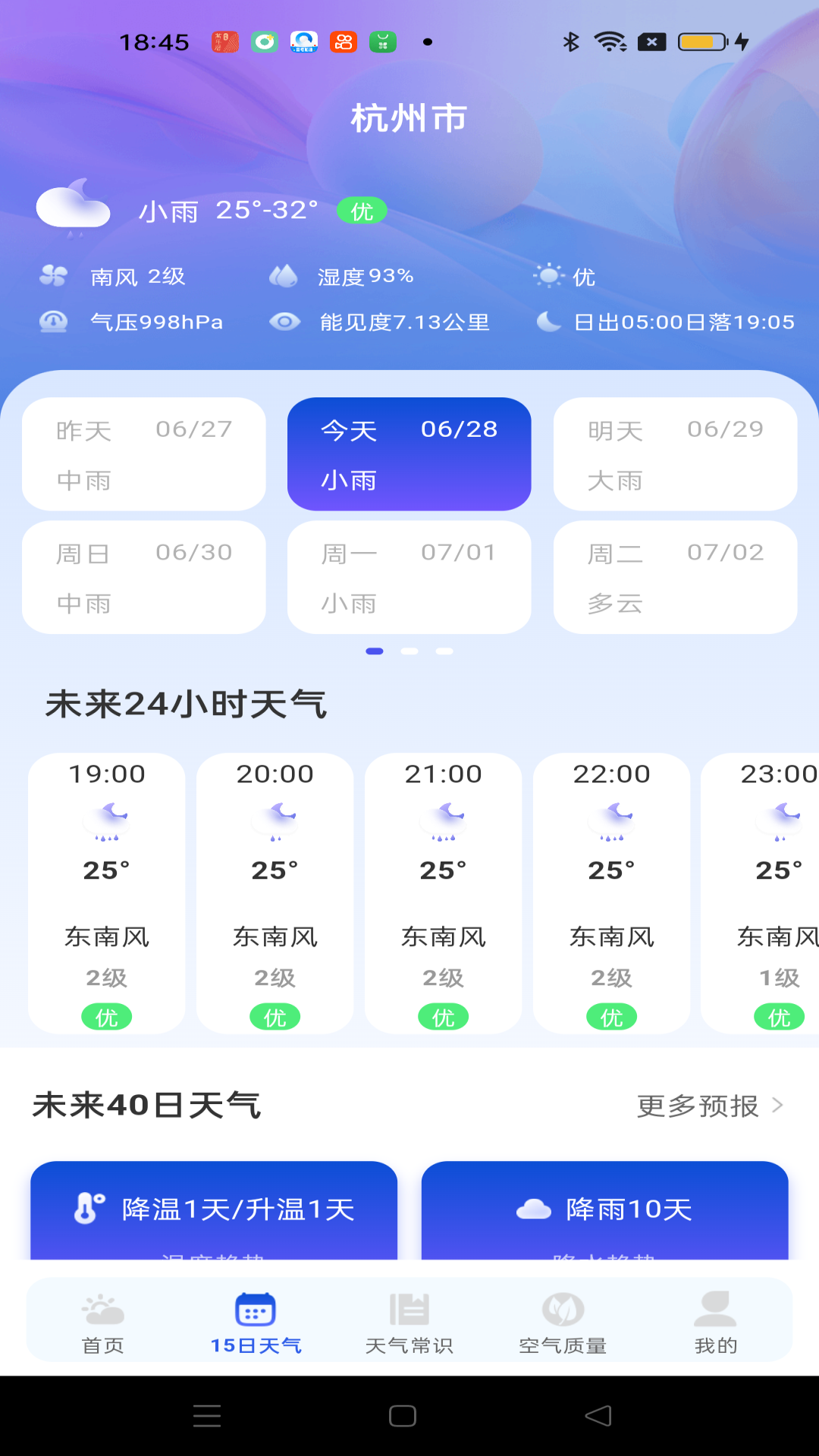View Sunday 06/30 forecast card

pos(144,577)
